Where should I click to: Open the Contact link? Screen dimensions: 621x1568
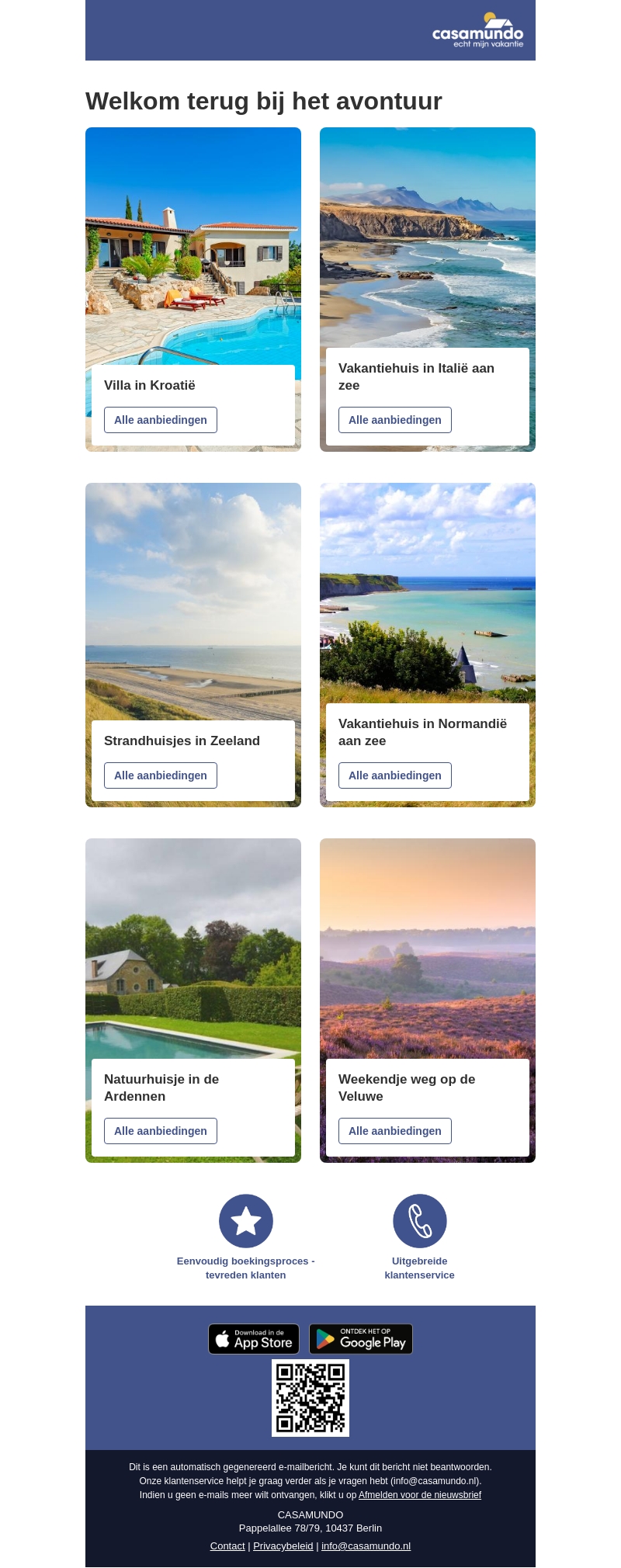tap(227, 1546)
